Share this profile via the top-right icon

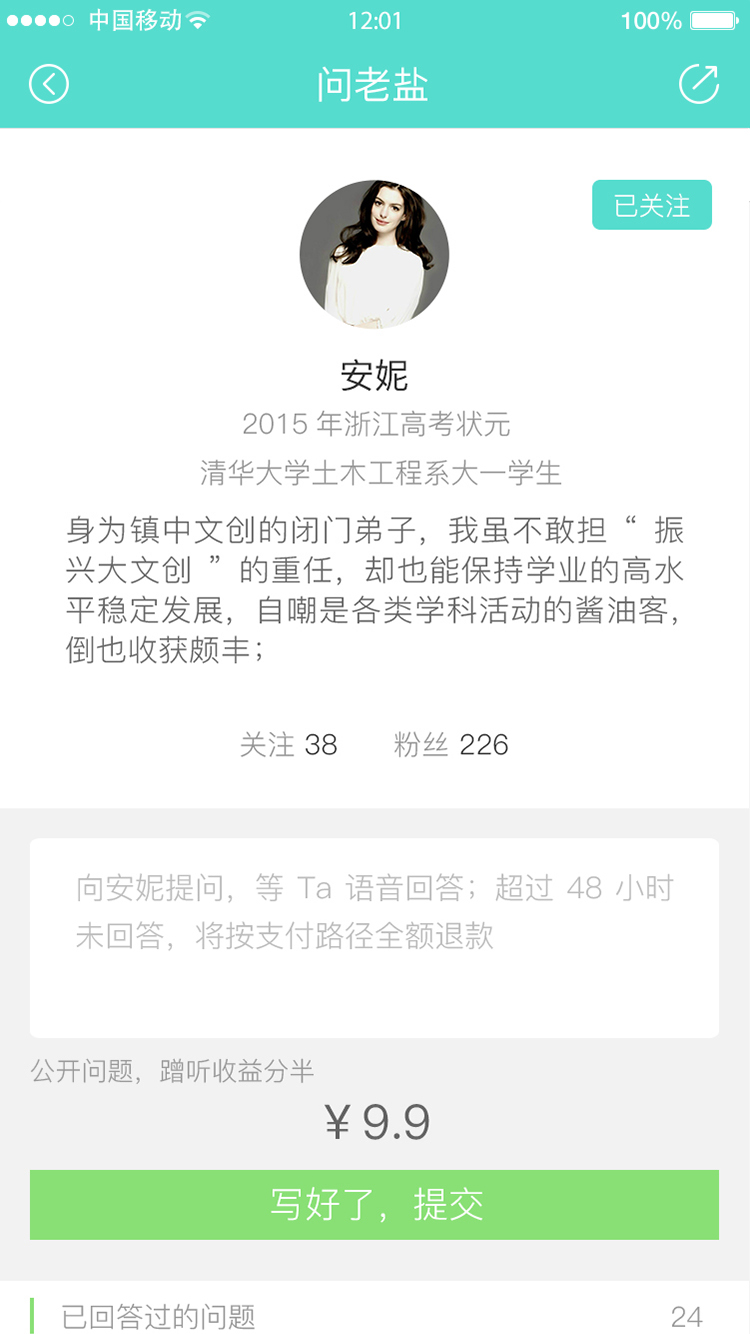tap(698, 84)
